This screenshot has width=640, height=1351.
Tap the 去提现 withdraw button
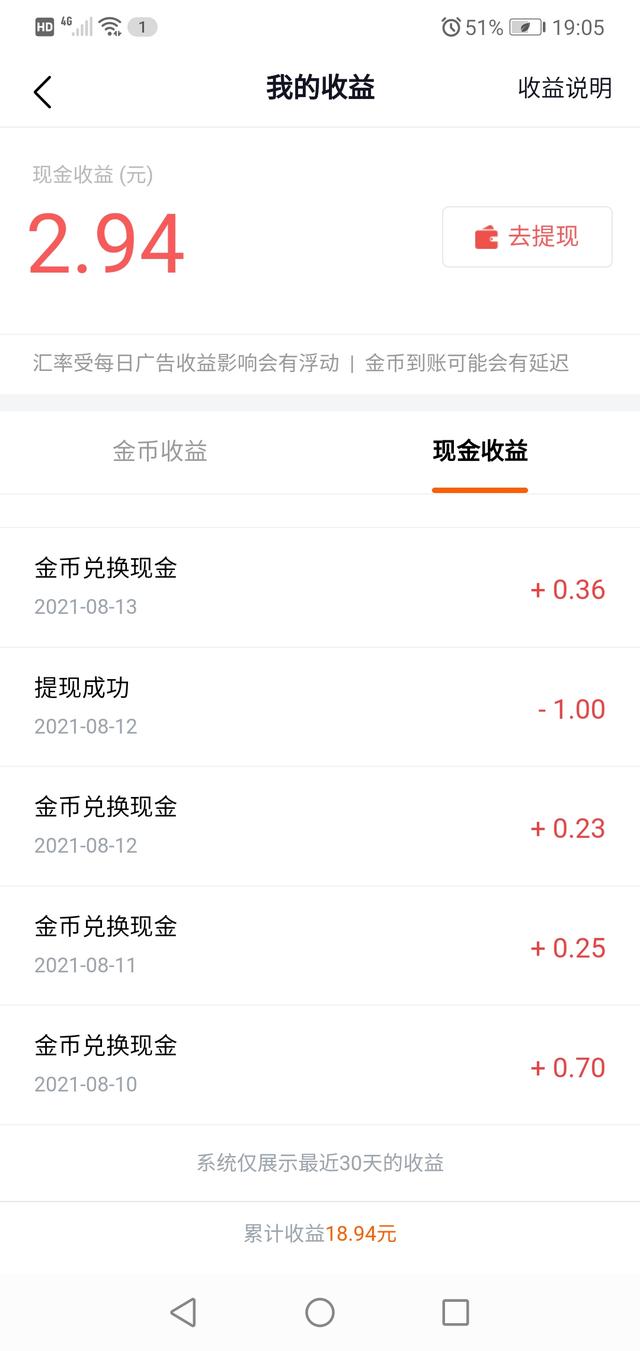pyautogui.click(x=527, y=237)
